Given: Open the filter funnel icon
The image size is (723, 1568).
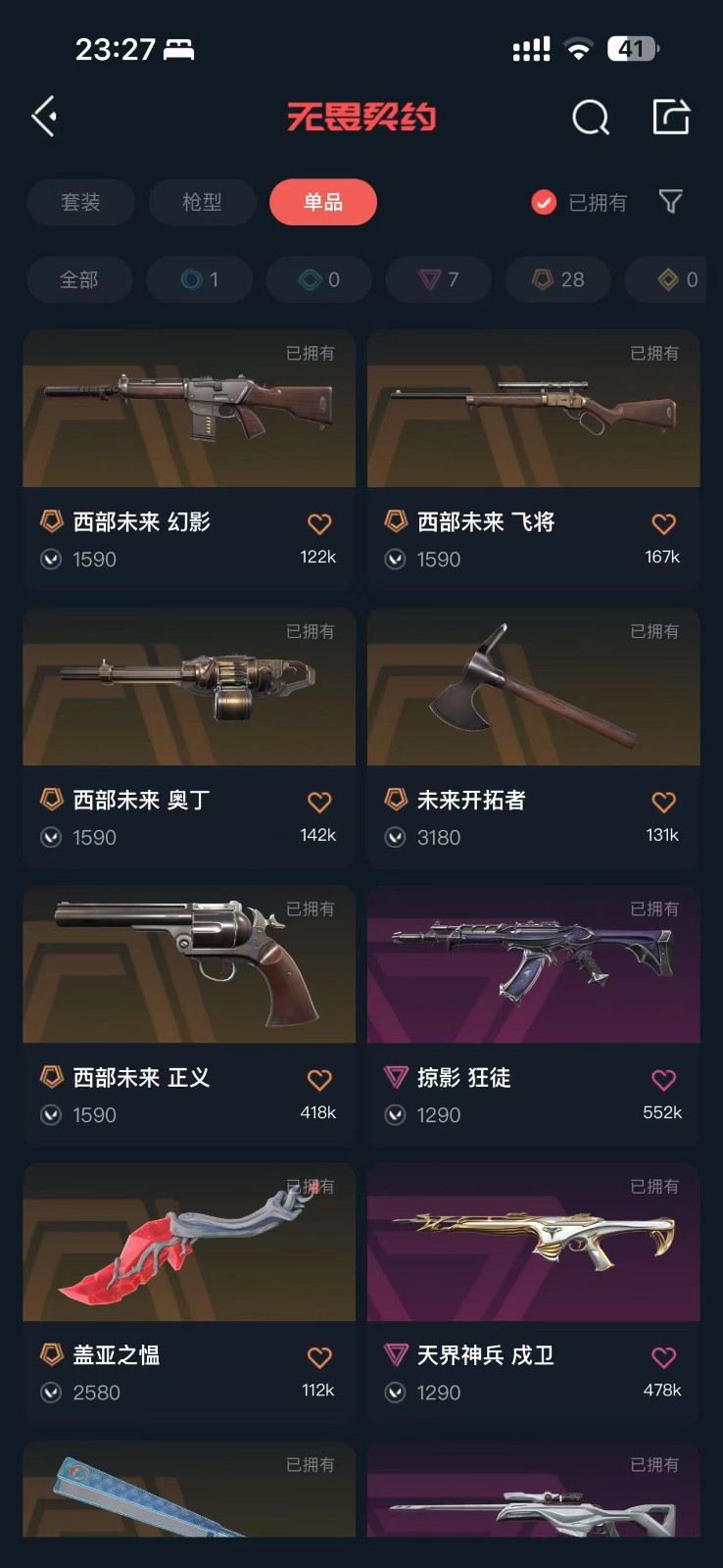Looking at the screenshot, I should coord(671,202).
